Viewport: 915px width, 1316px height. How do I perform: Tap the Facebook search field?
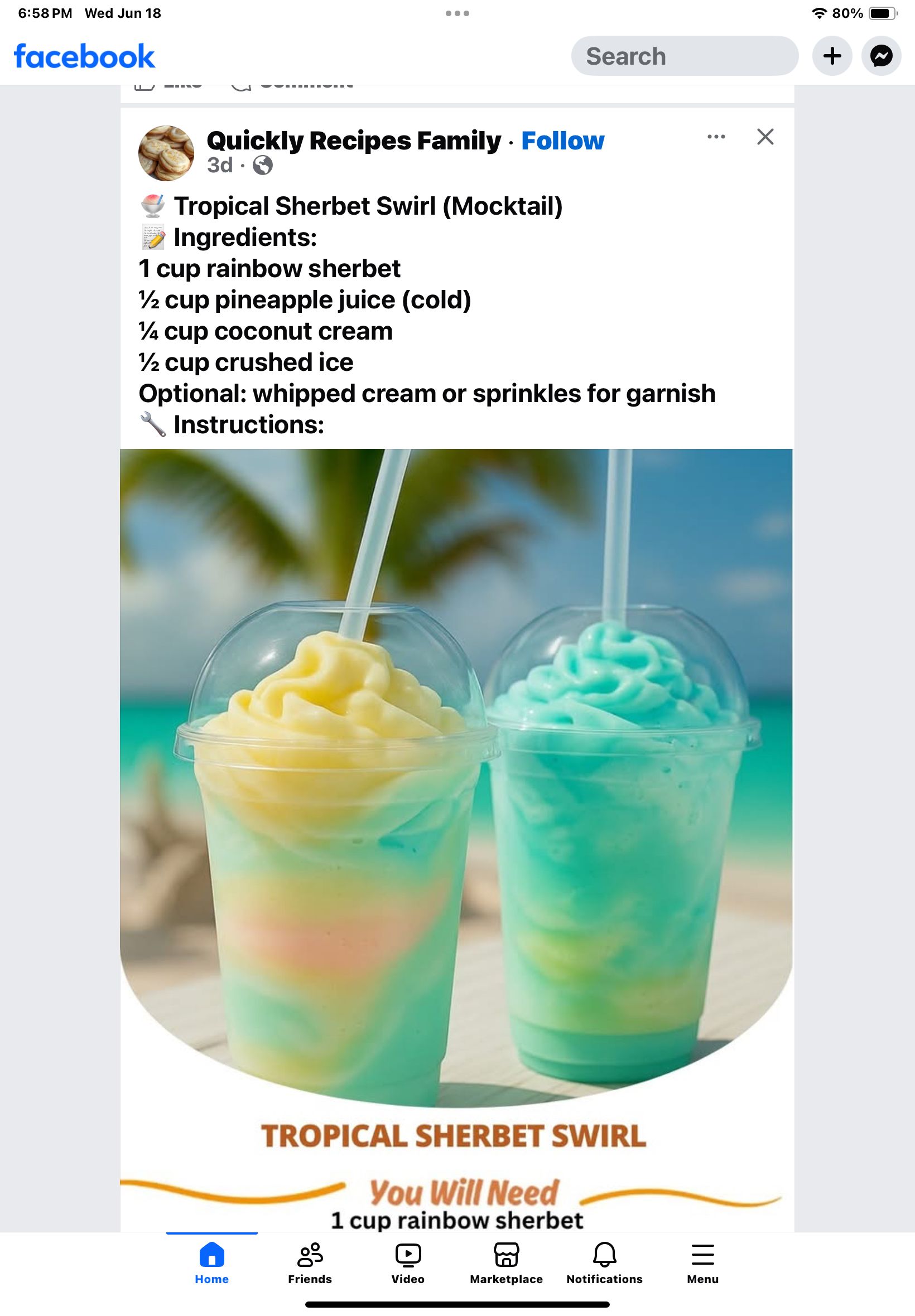[684, 56]
